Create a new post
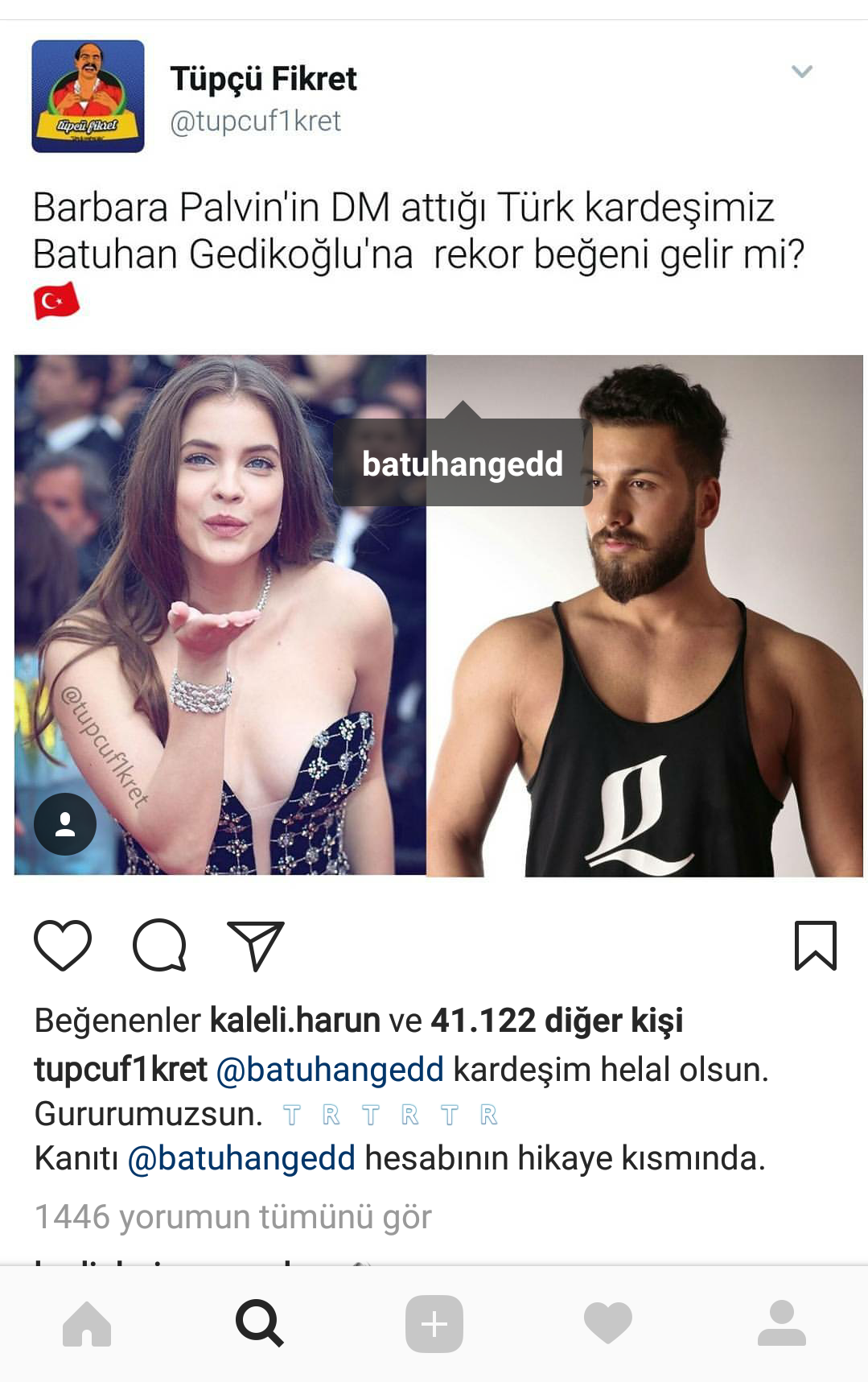This screenshot has width=868, height=1382. (x=434, y=1323)
